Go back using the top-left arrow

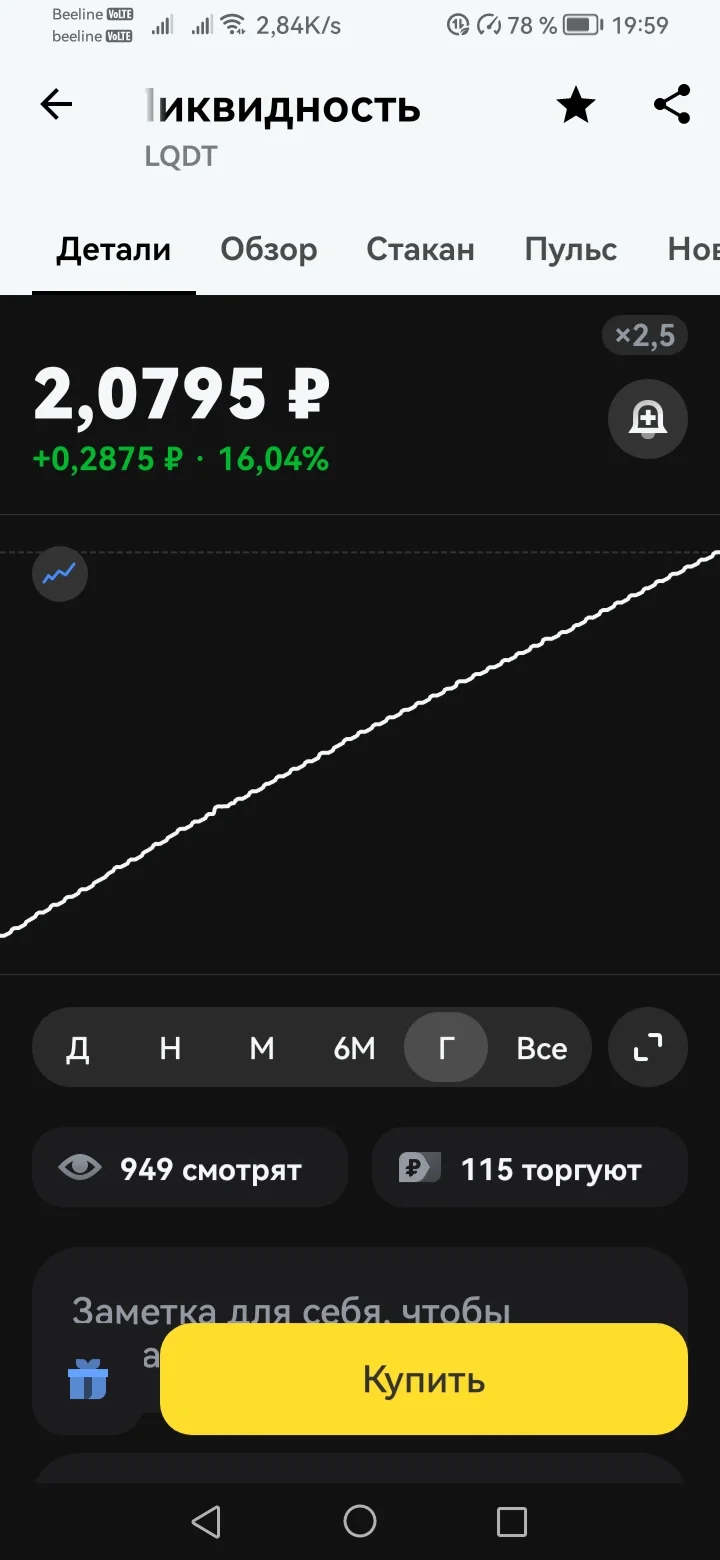[56, 105]
